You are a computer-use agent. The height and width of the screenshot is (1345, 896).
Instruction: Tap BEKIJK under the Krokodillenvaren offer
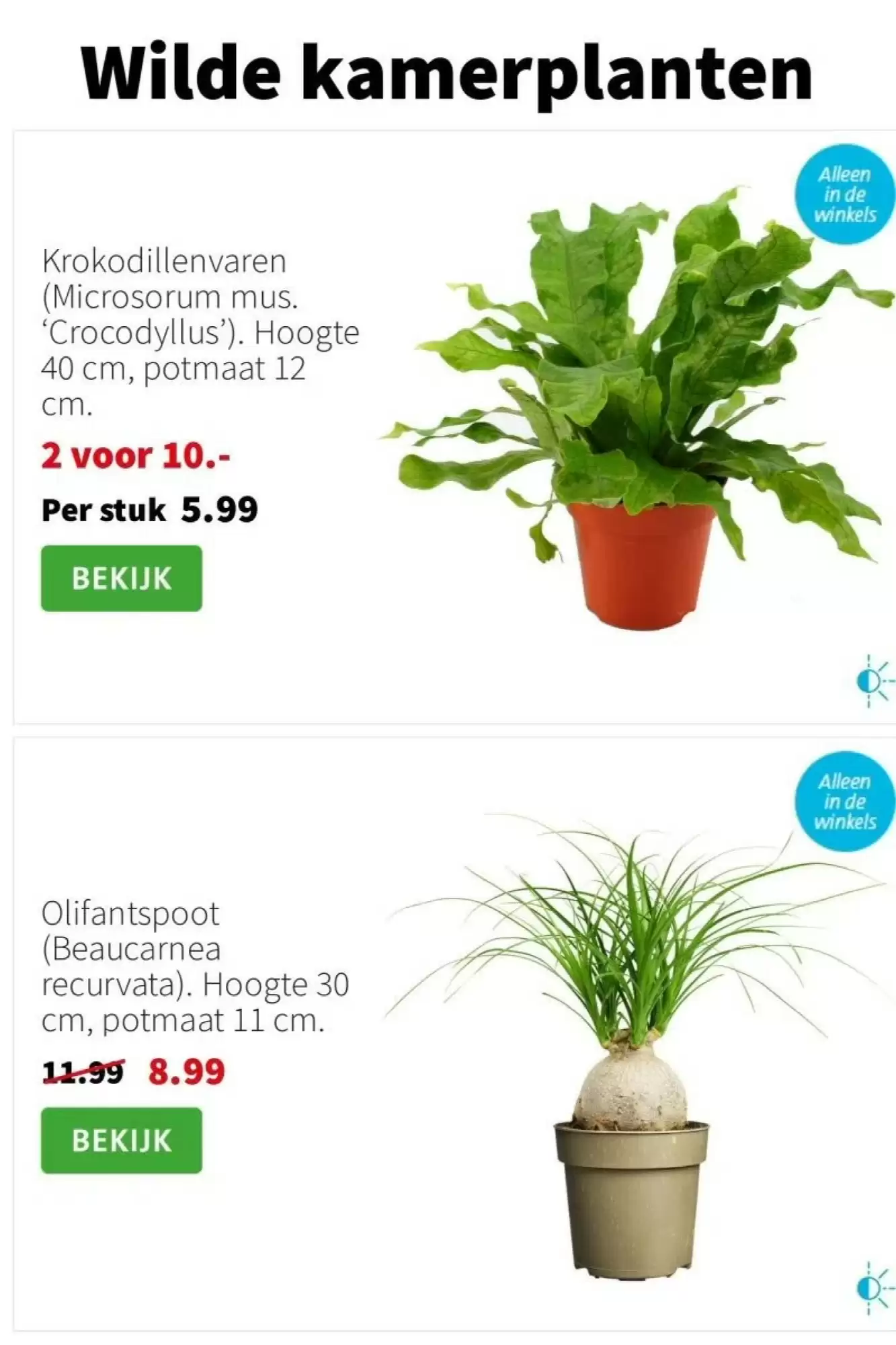point(122,578)
